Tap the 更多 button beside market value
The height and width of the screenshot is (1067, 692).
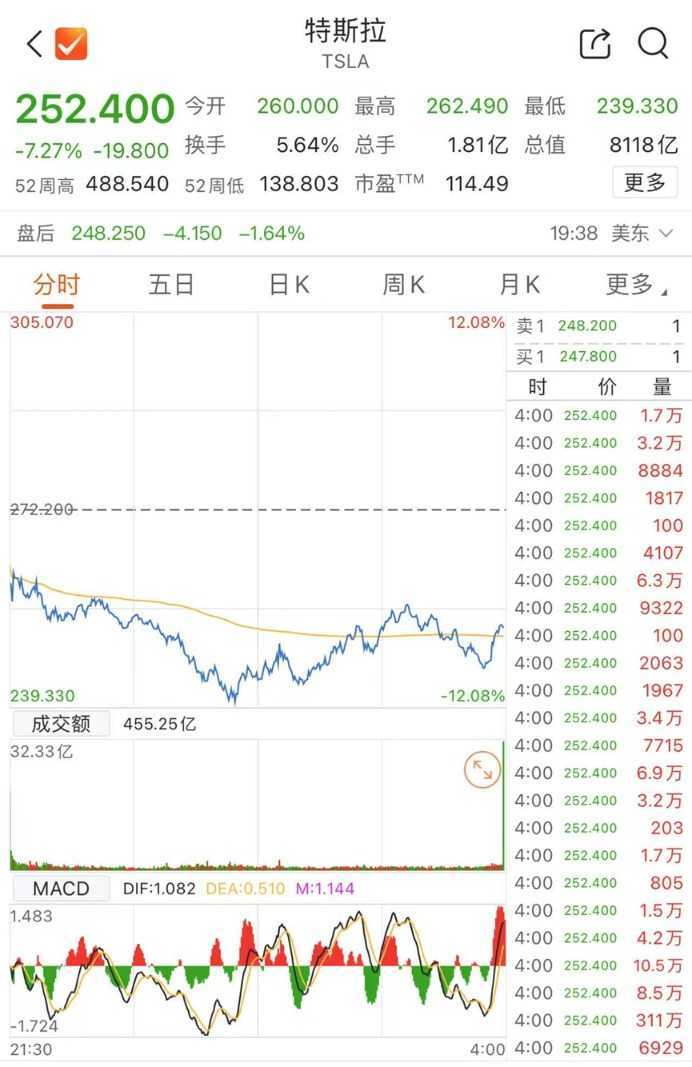tap(644, 183)
